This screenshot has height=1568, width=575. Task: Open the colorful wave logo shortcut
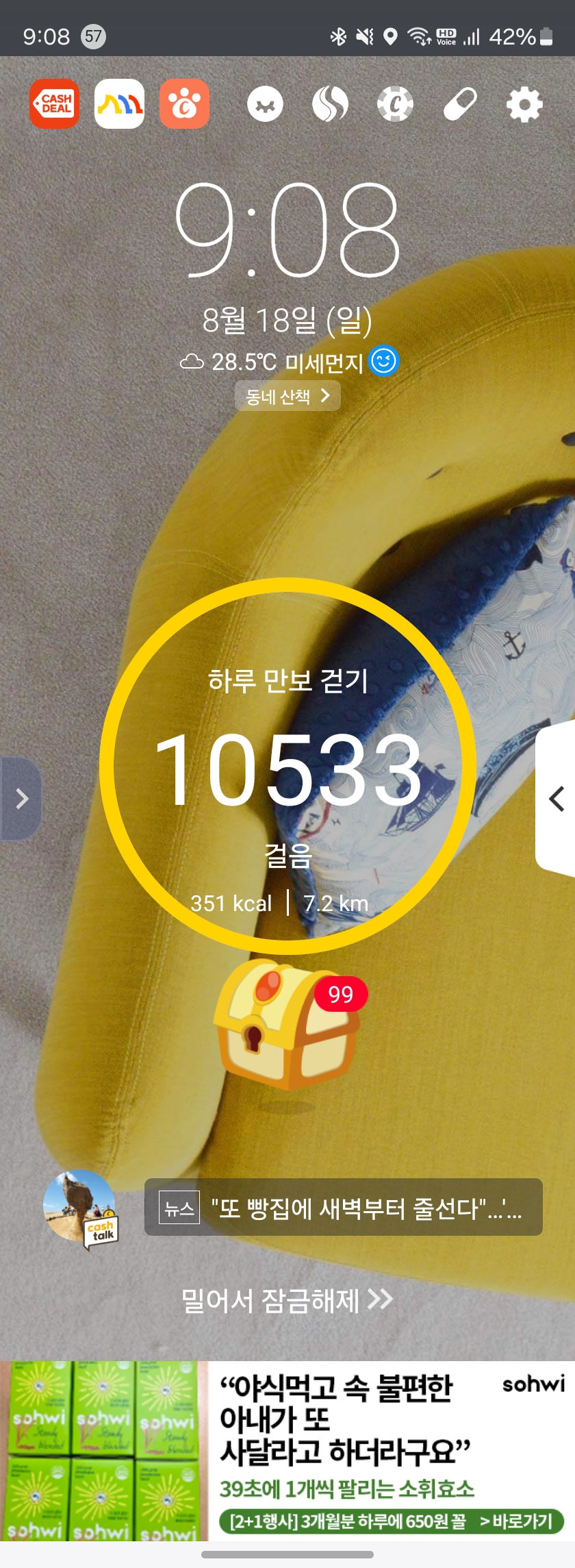[x=119, y=104]
